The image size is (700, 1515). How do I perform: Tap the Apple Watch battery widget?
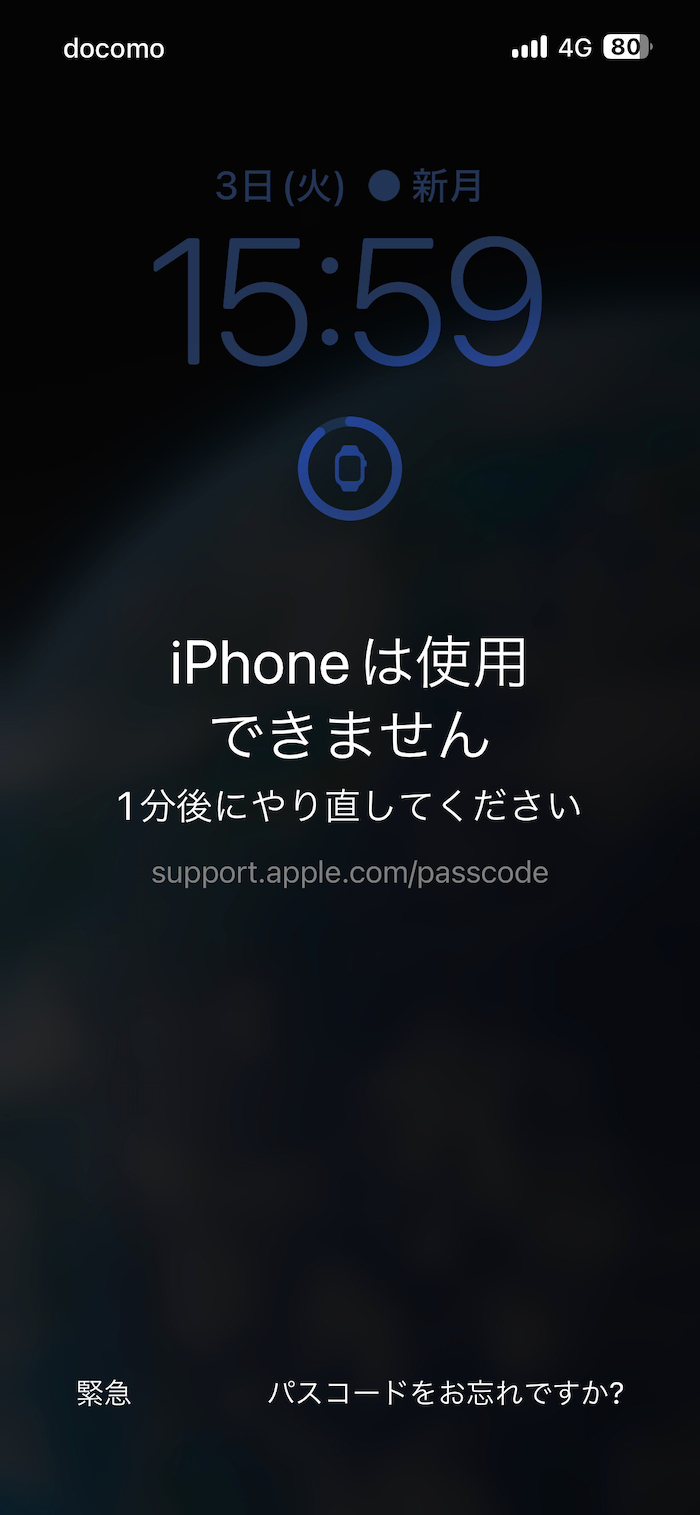coord(350,468)
